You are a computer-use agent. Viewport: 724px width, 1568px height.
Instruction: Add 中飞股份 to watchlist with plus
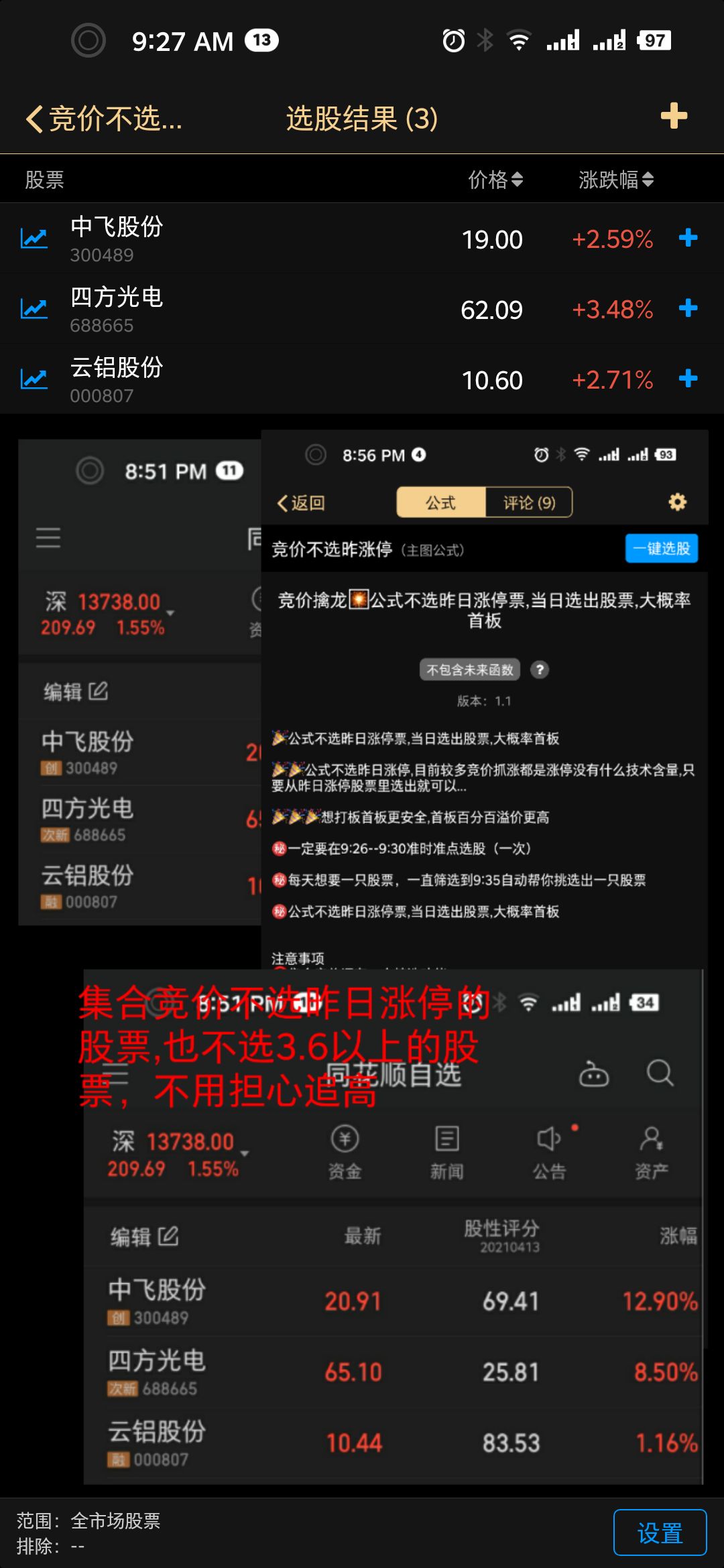(688, 238)
